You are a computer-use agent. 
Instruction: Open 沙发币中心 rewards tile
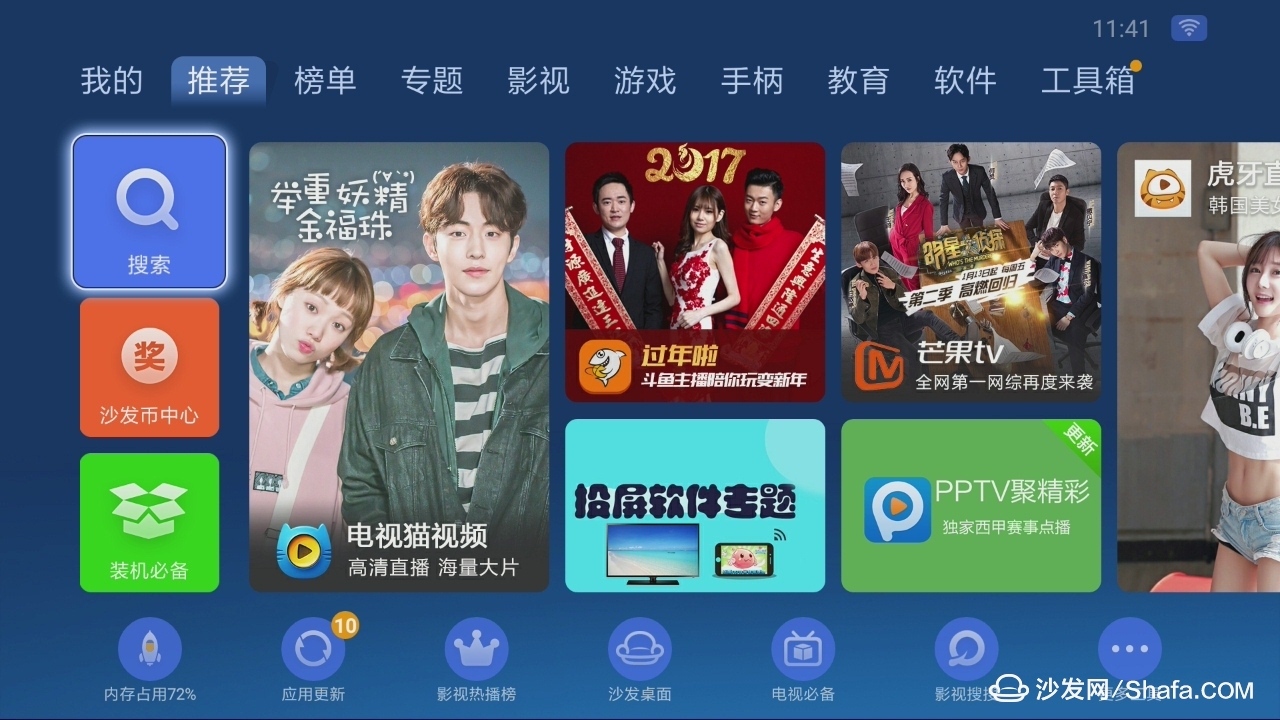click(x=149, y=367)
